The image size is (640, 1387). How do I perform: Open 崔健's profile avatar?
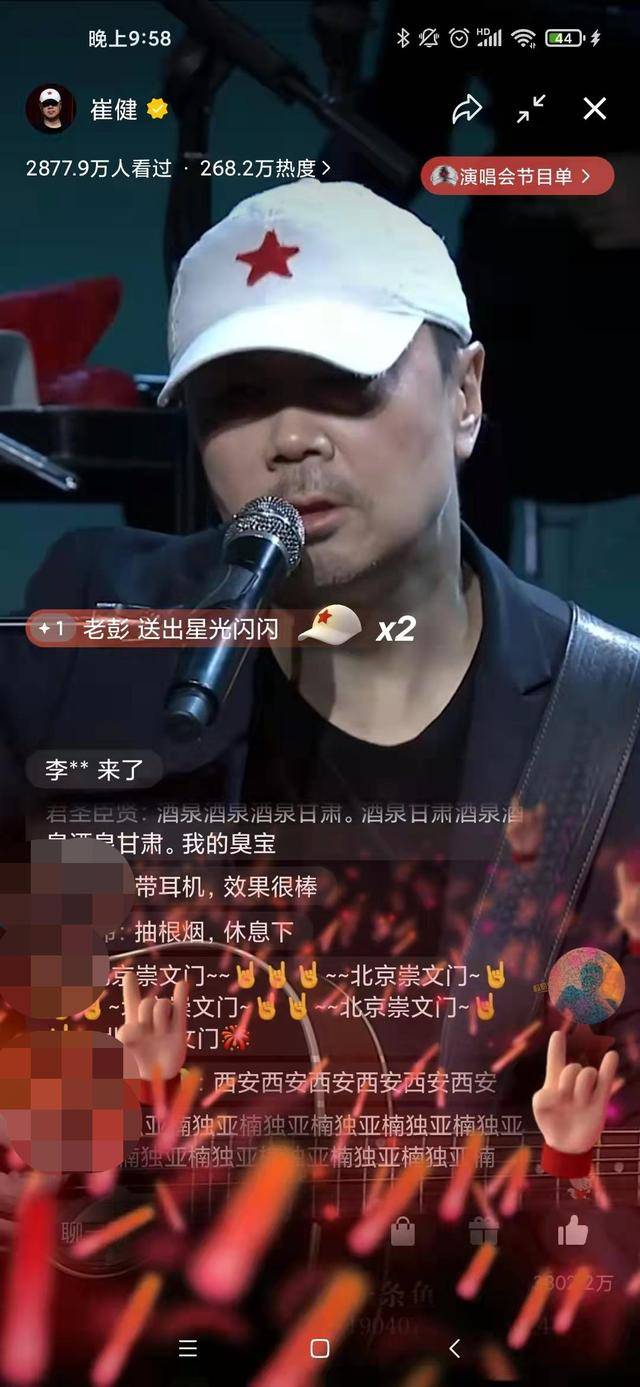[x=50, y=108]
